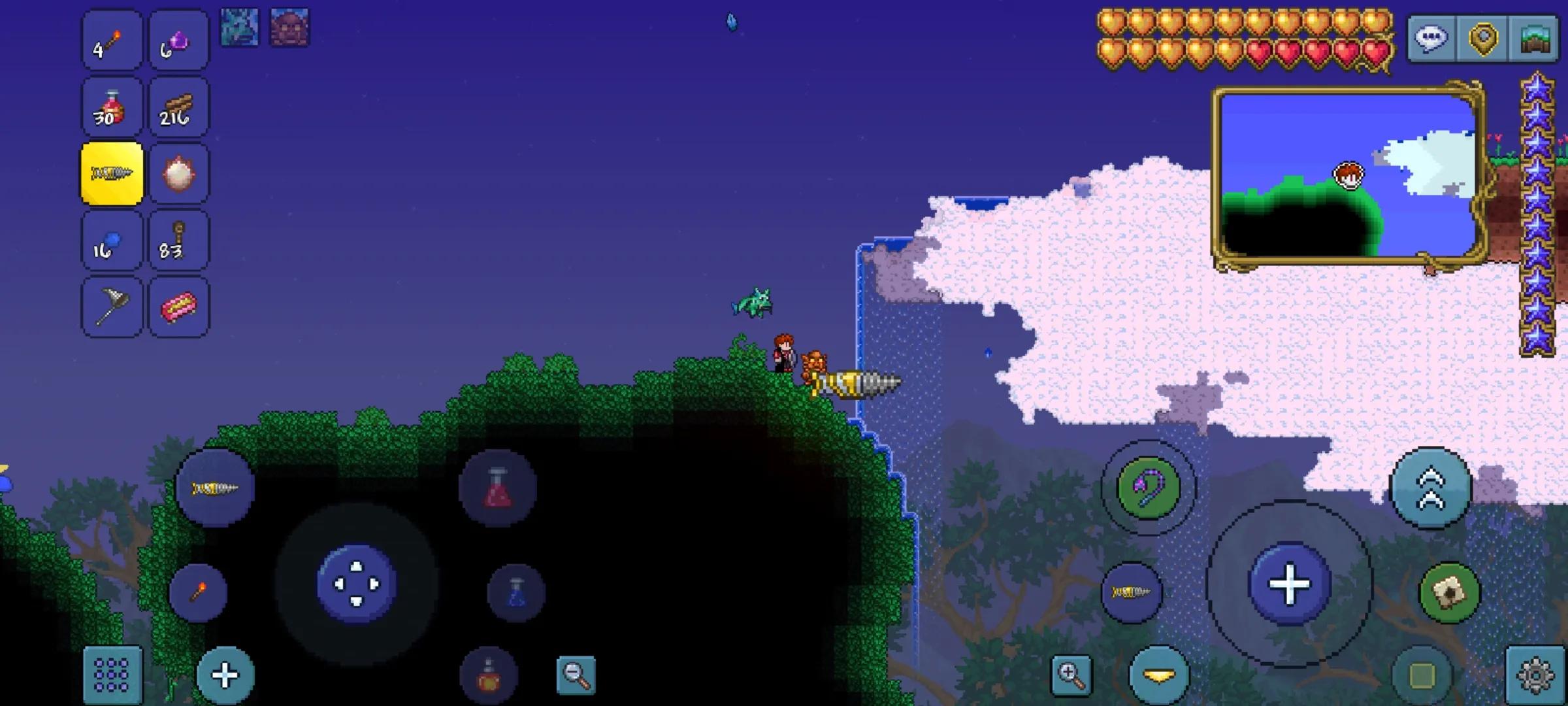Image resolution: width=1568 pixels, height=706 pixels.
Task: Tap the map pin icon
Action: pyautogui.click(x=1483, y=39)
